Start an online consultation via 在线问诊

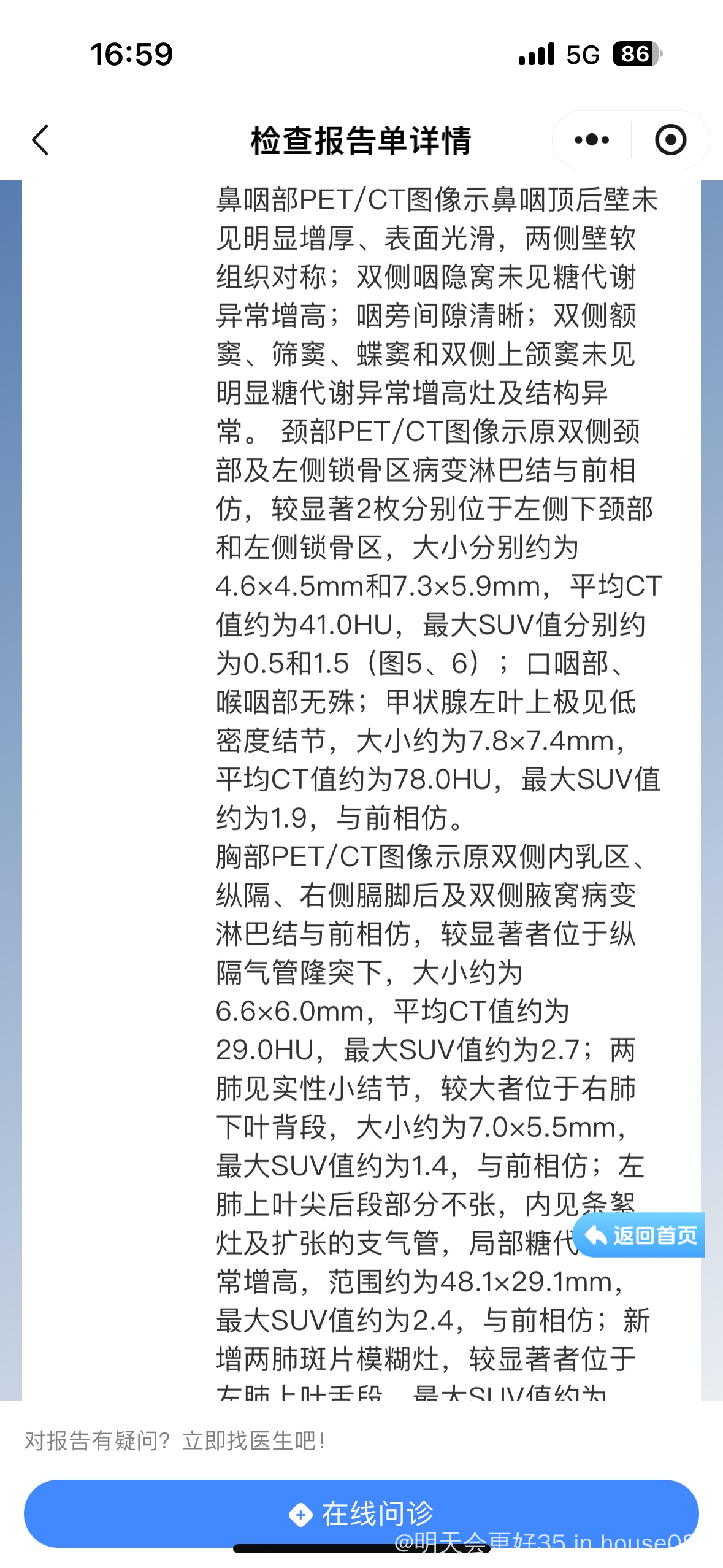[361, 1513]
